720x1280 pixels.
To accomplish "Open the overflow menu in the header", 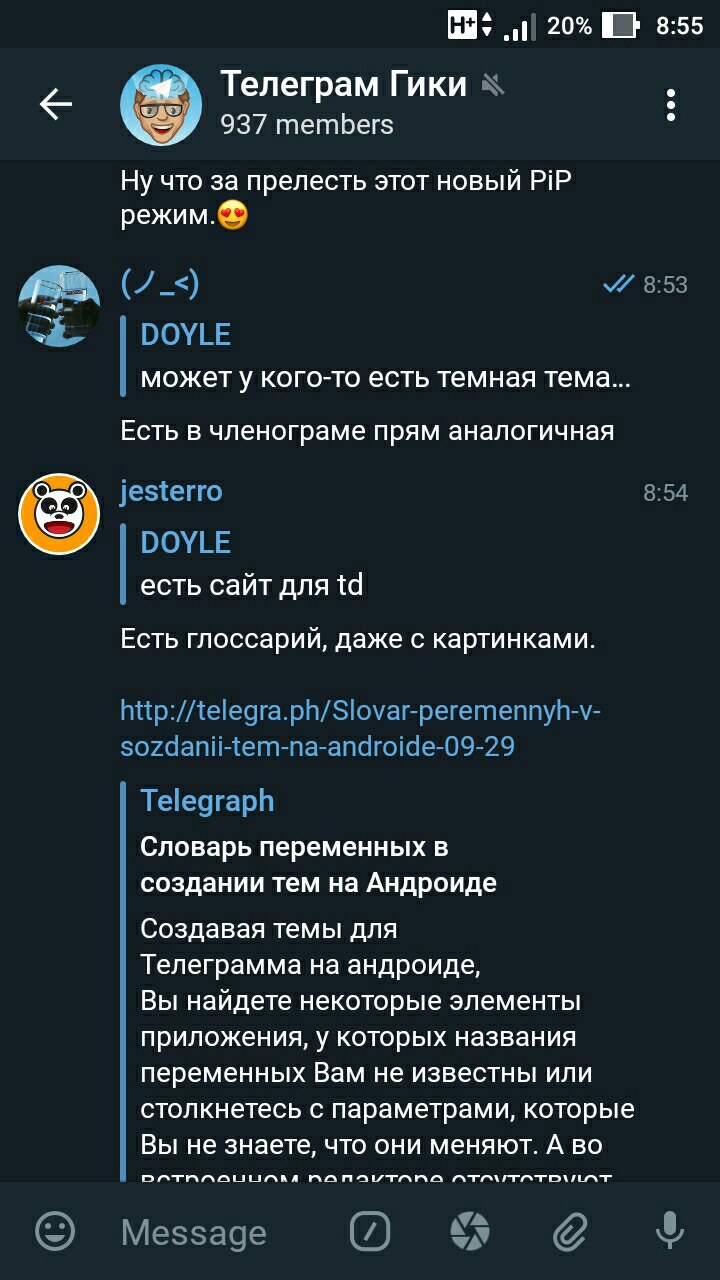I will click(671, 104).
